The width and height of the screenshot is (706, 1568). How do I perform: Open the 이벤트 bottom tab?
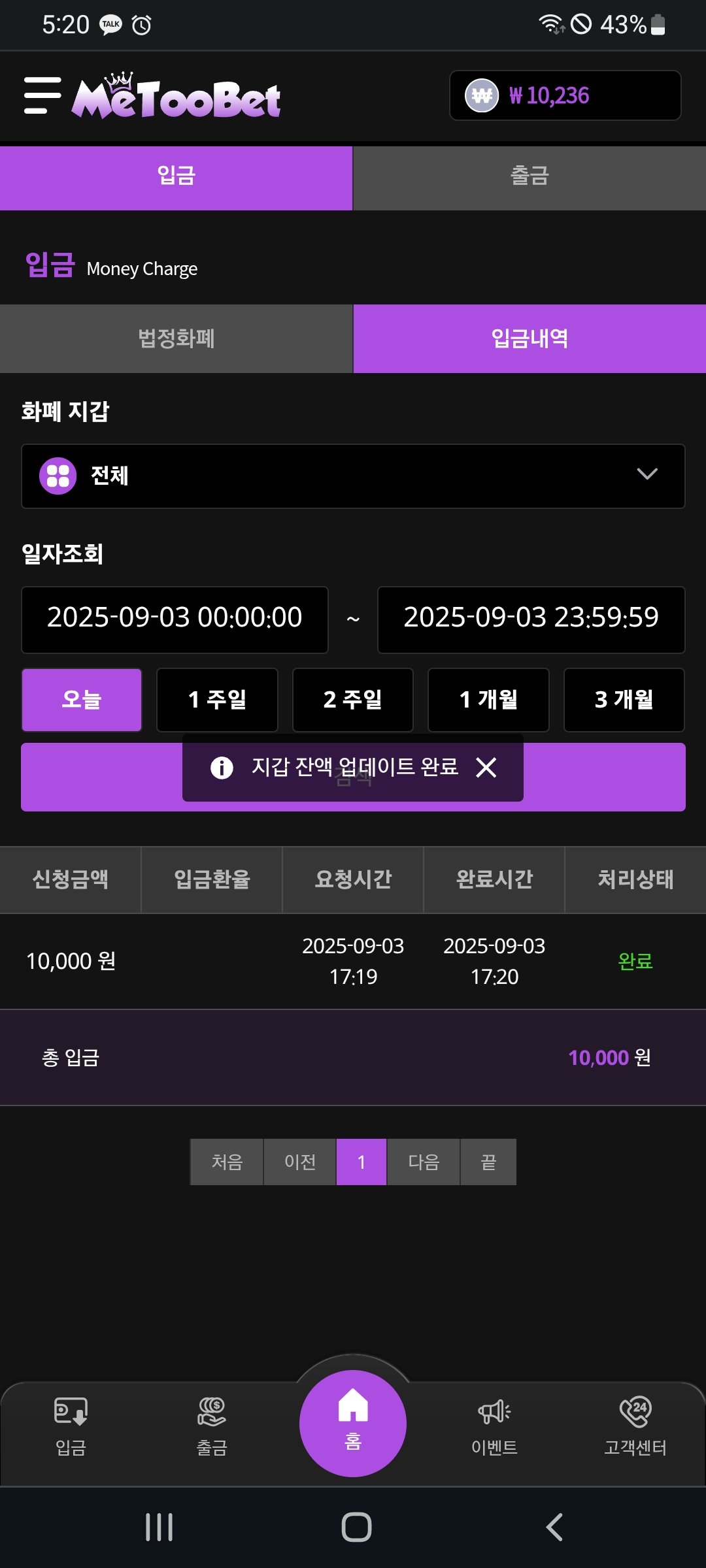click(494, 1426)
